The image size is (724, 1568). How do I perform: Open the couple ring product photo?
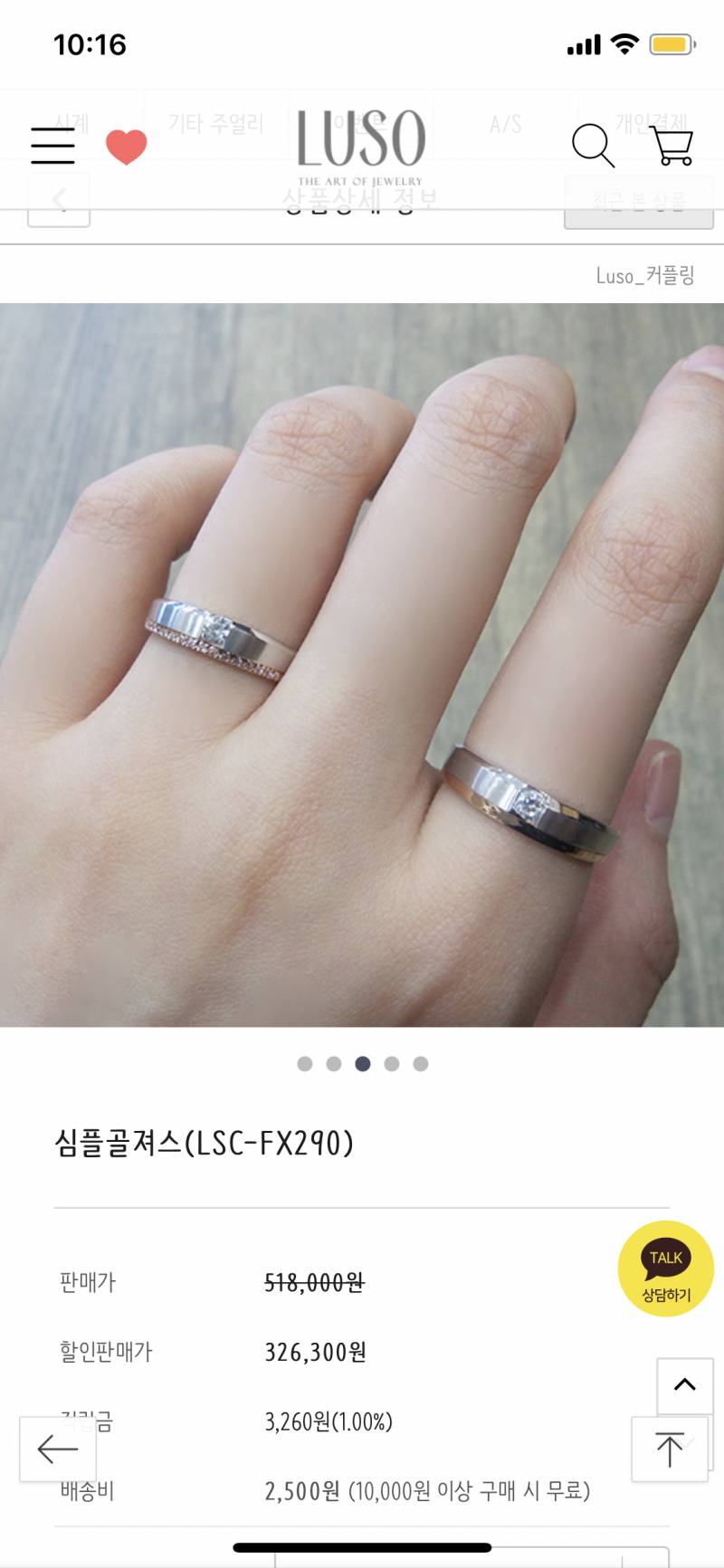pyautogui.click(x=362, y=665)
